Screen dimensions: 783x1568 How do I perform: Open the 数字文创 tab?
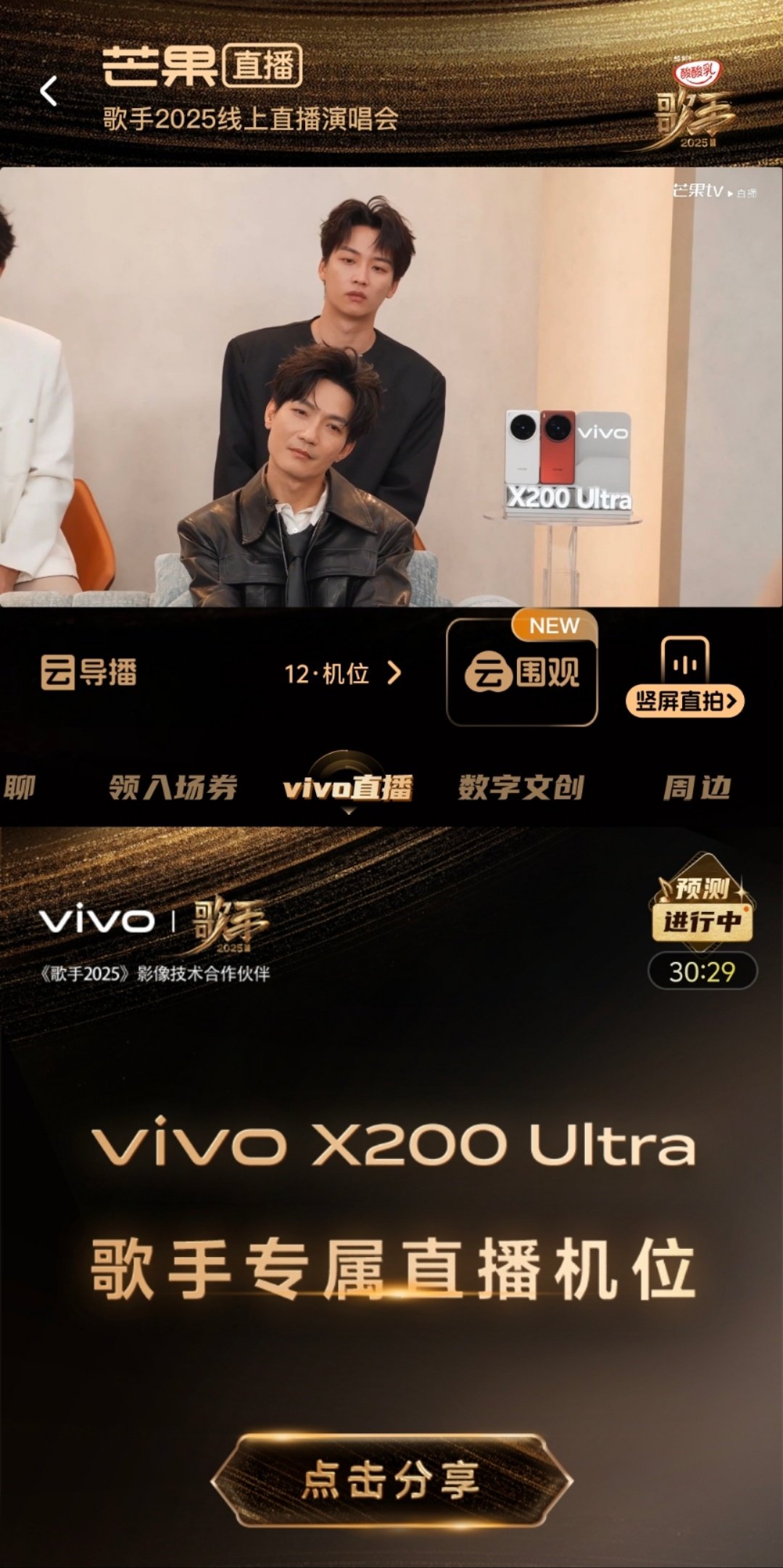pos(521,787)
